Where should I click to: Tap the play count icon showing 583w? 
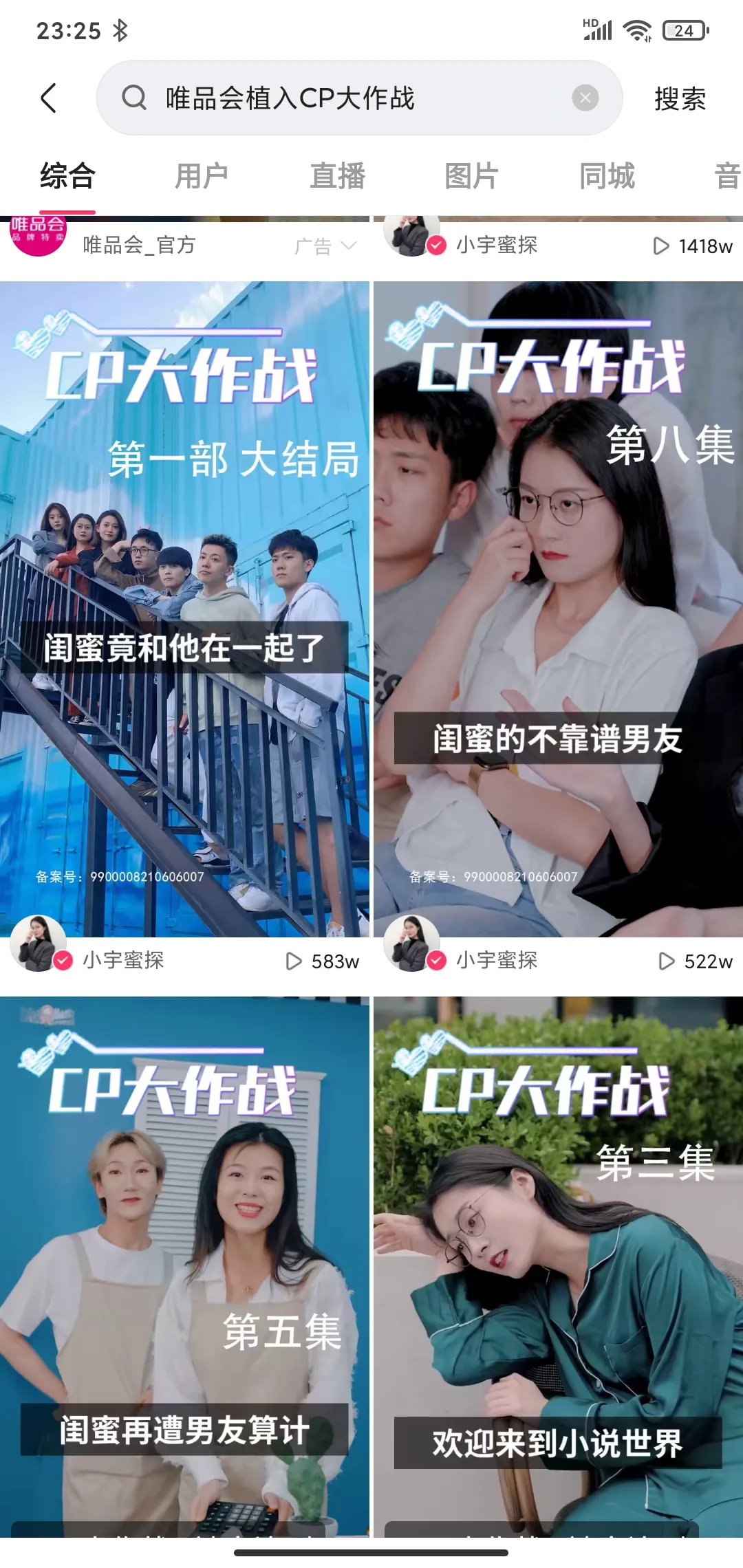(x=294, y=961)
